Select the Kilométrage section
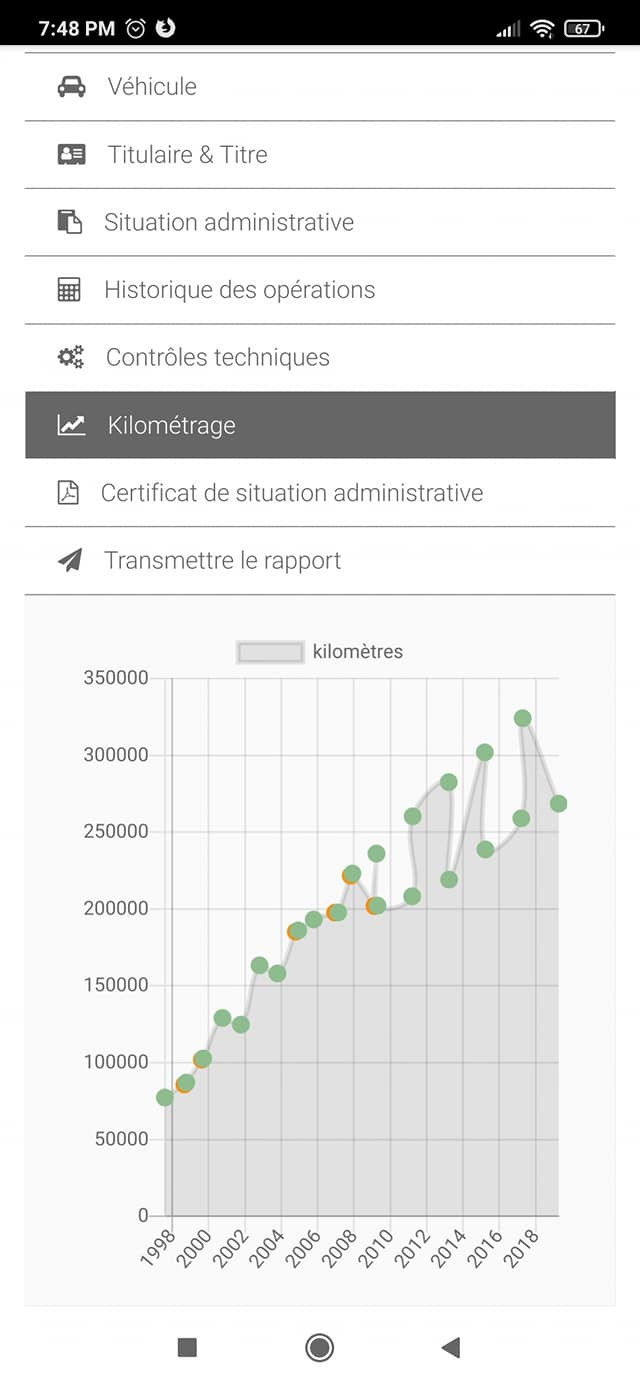Screen dimensions: 640x1386 click(x=172, y=425)
